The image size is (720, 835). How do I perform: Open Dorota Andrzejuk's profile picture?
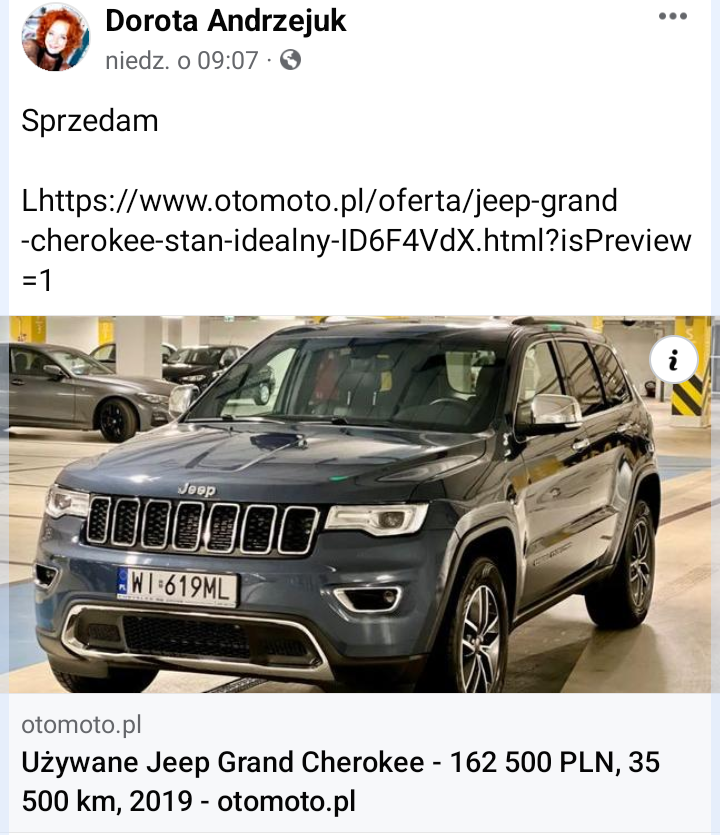tap(56, 37)
